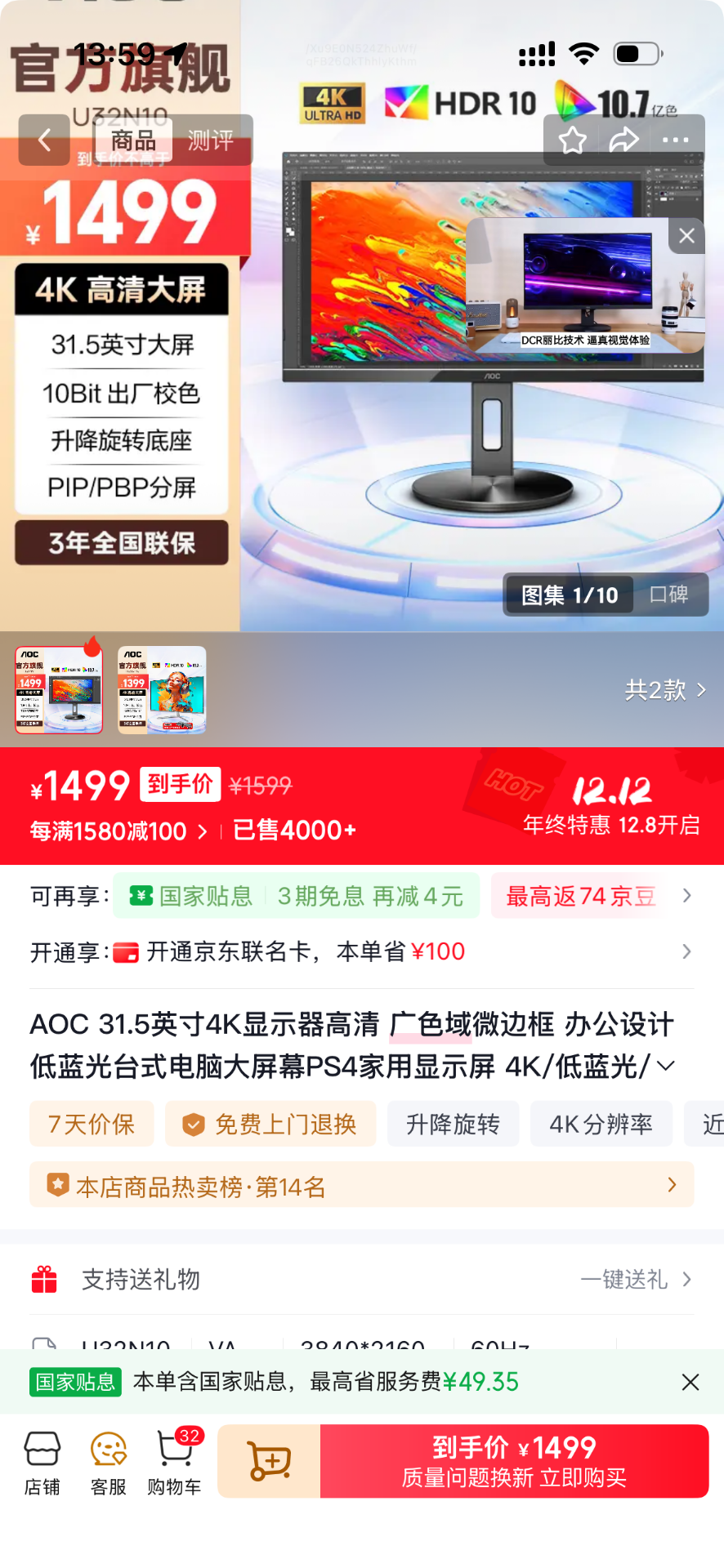Open 共2款 variant list
724x1568 pixels.
[664, 690]
